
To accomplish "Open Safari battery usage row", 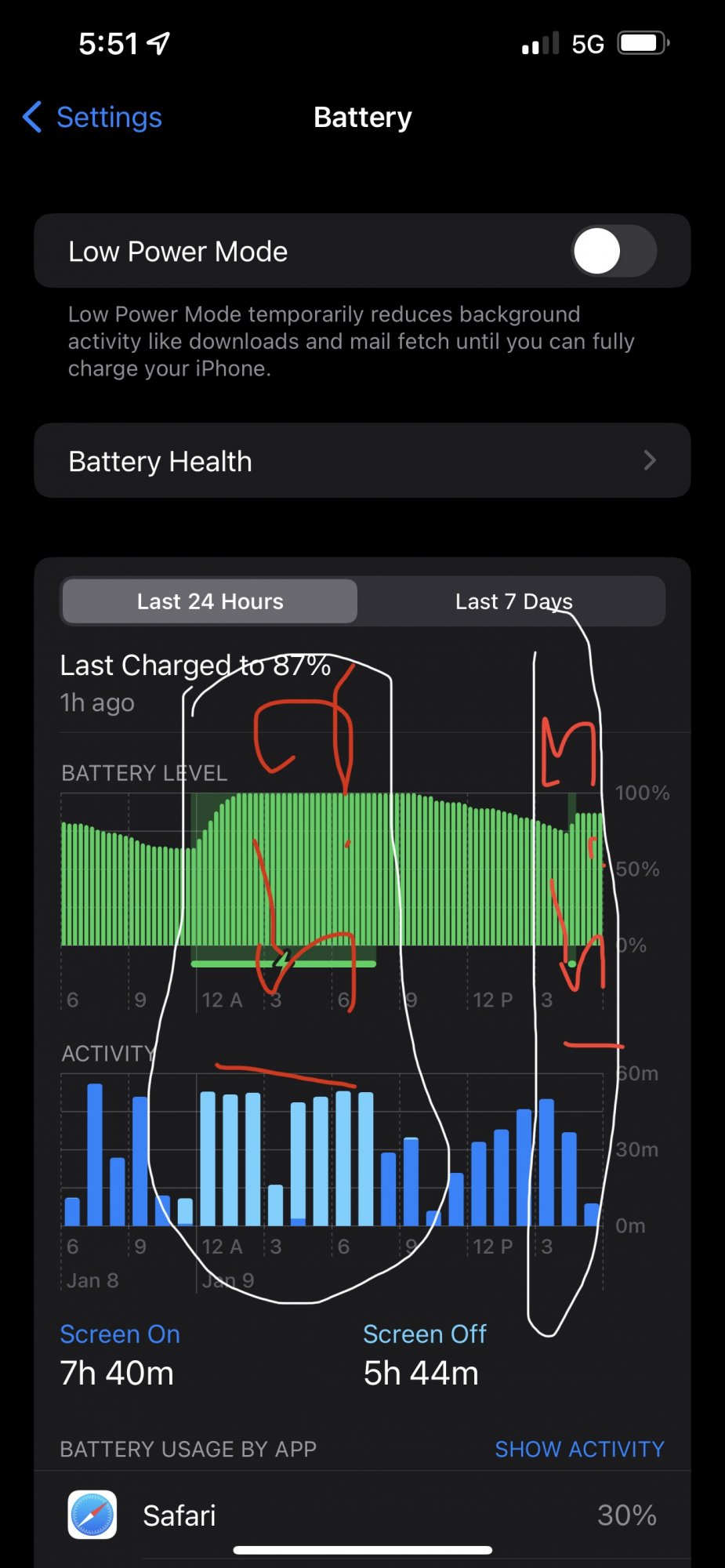I will (x=362, y=1515).
